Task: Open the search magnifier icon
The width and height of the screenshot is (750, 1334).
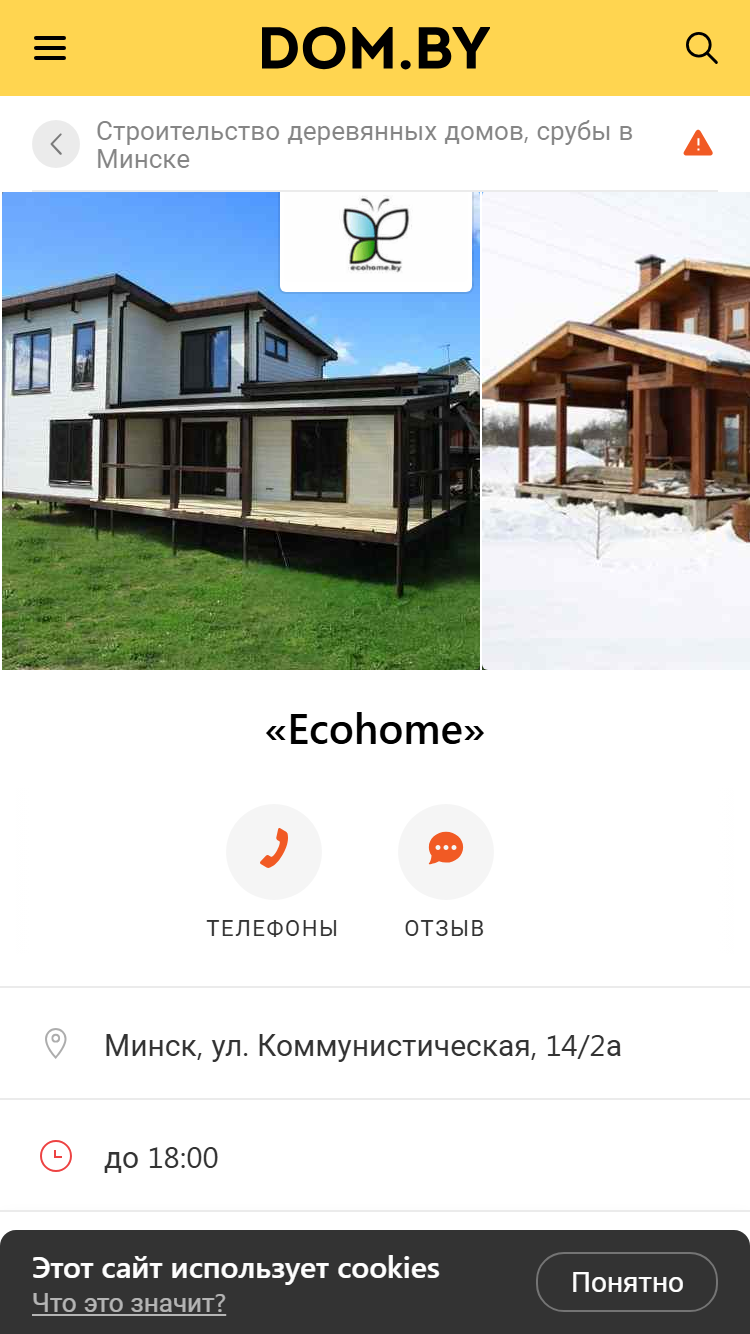Action: (701, 48)
